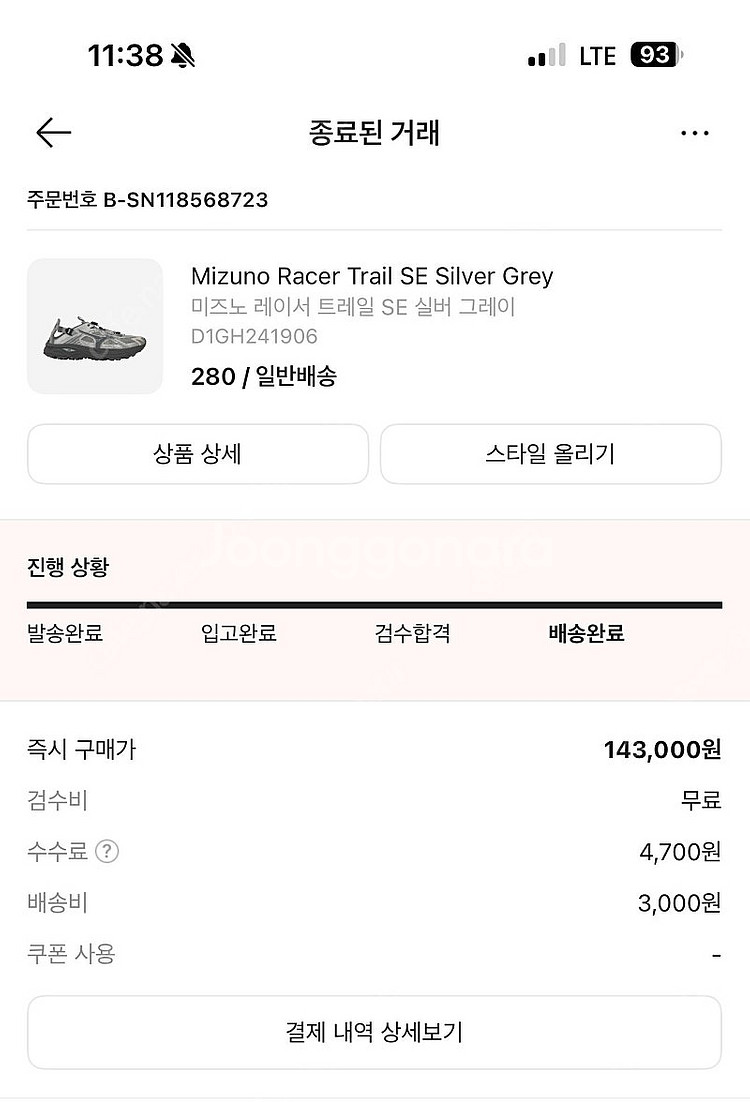
Task: Open the three-dot overflow menu
Action: (x=694, y=133)
